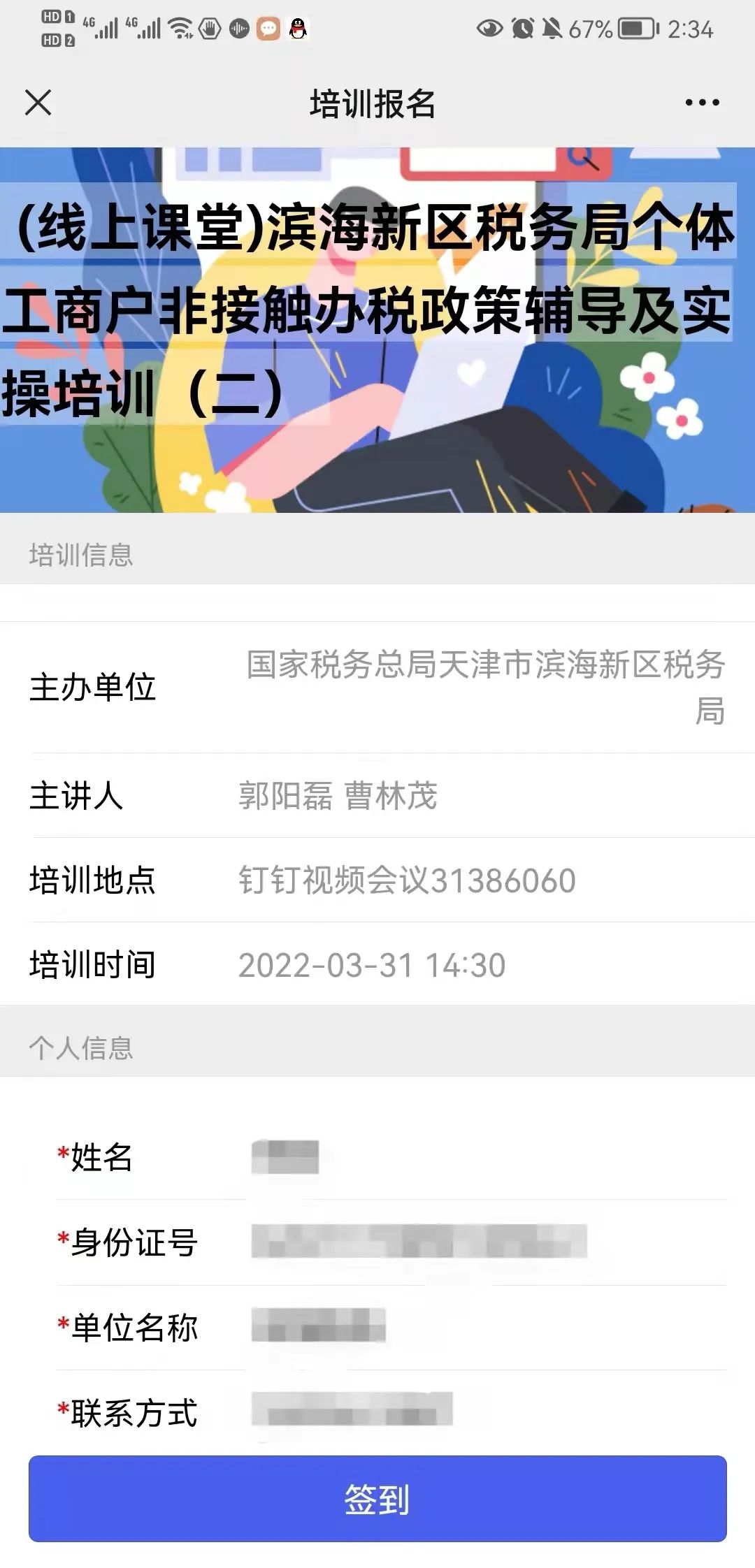755x1568 pixels.
Task: Edit the 身份证号 field
Action: pyautogui.click(x=488, y=1242)
